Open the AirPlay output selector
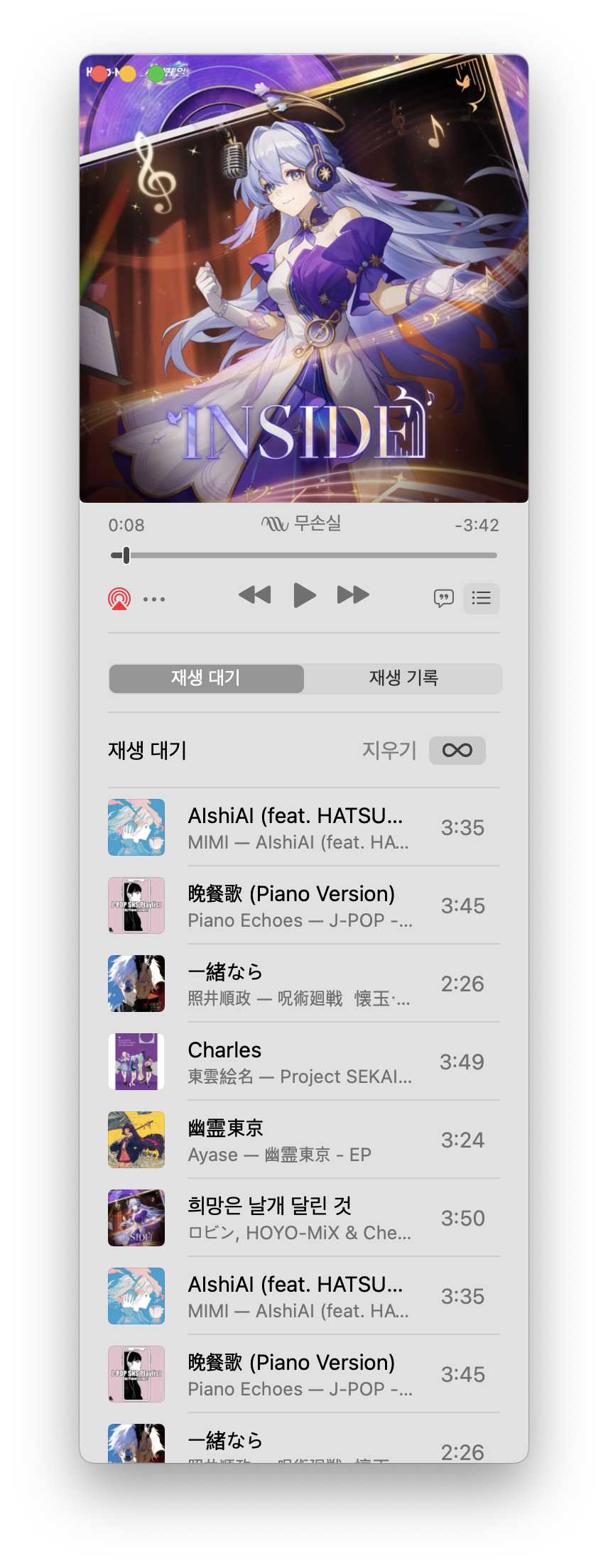This screenshot has height=1568, width=608. click(x=119, y=599)
